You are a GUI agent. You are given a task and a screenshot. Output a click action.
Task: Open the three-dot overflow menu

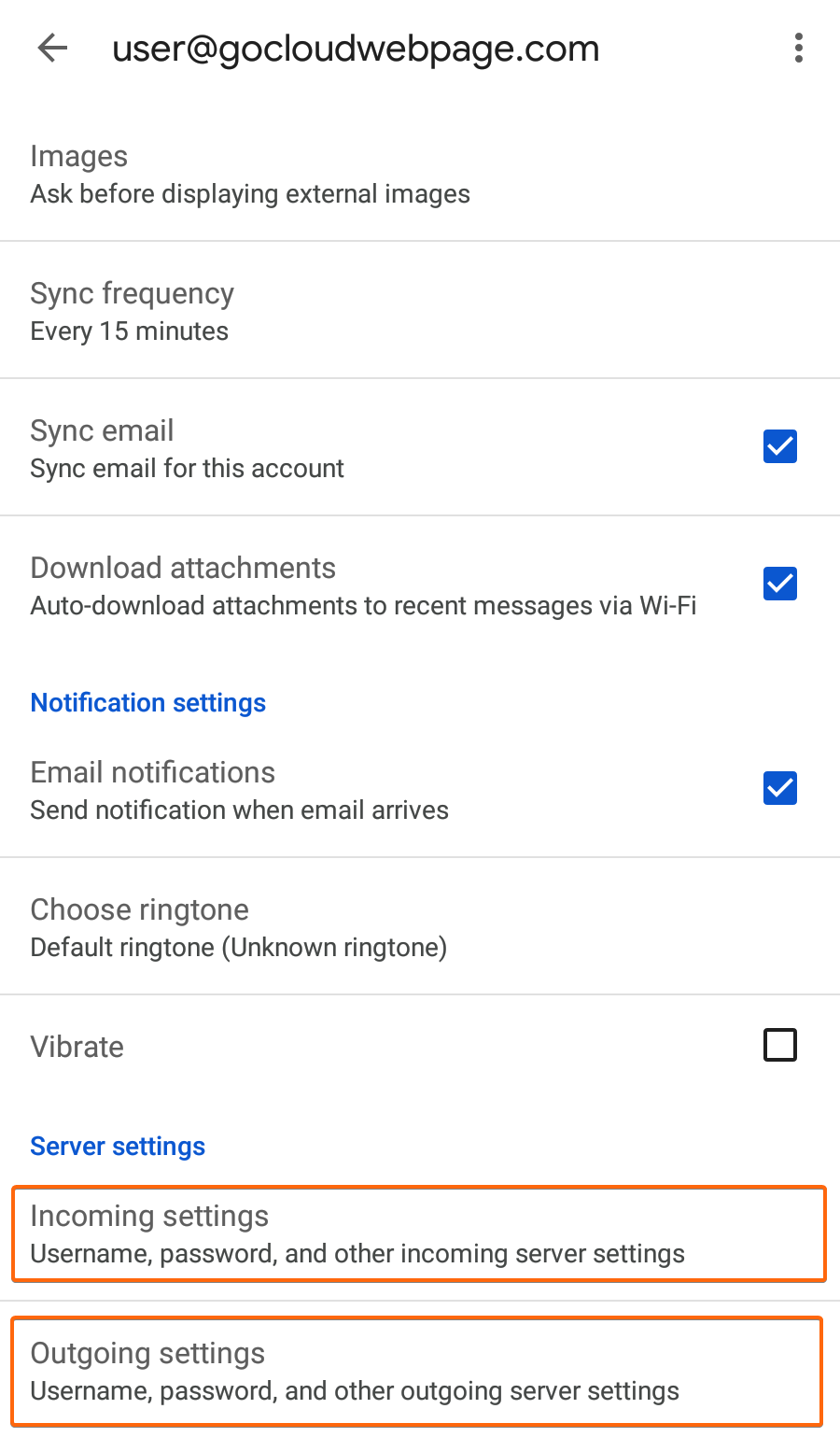[798, 48]
